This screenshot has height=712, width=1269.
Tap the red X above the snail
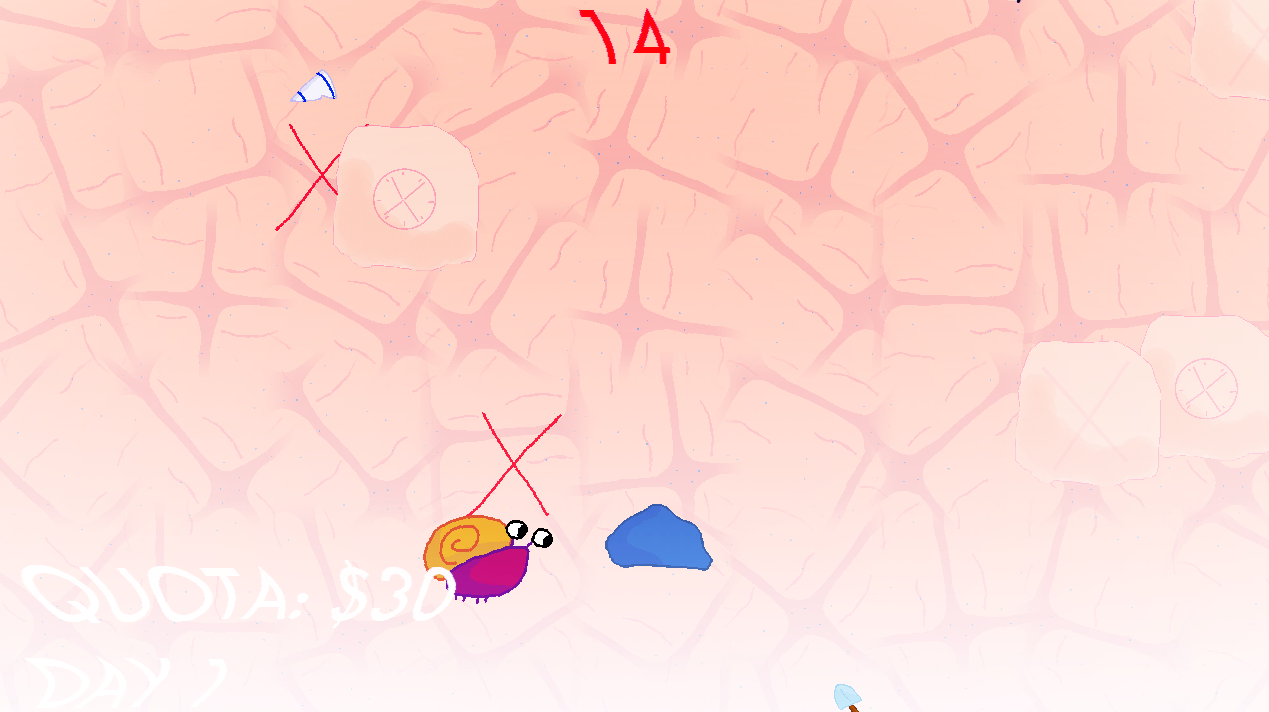point(515,463)
